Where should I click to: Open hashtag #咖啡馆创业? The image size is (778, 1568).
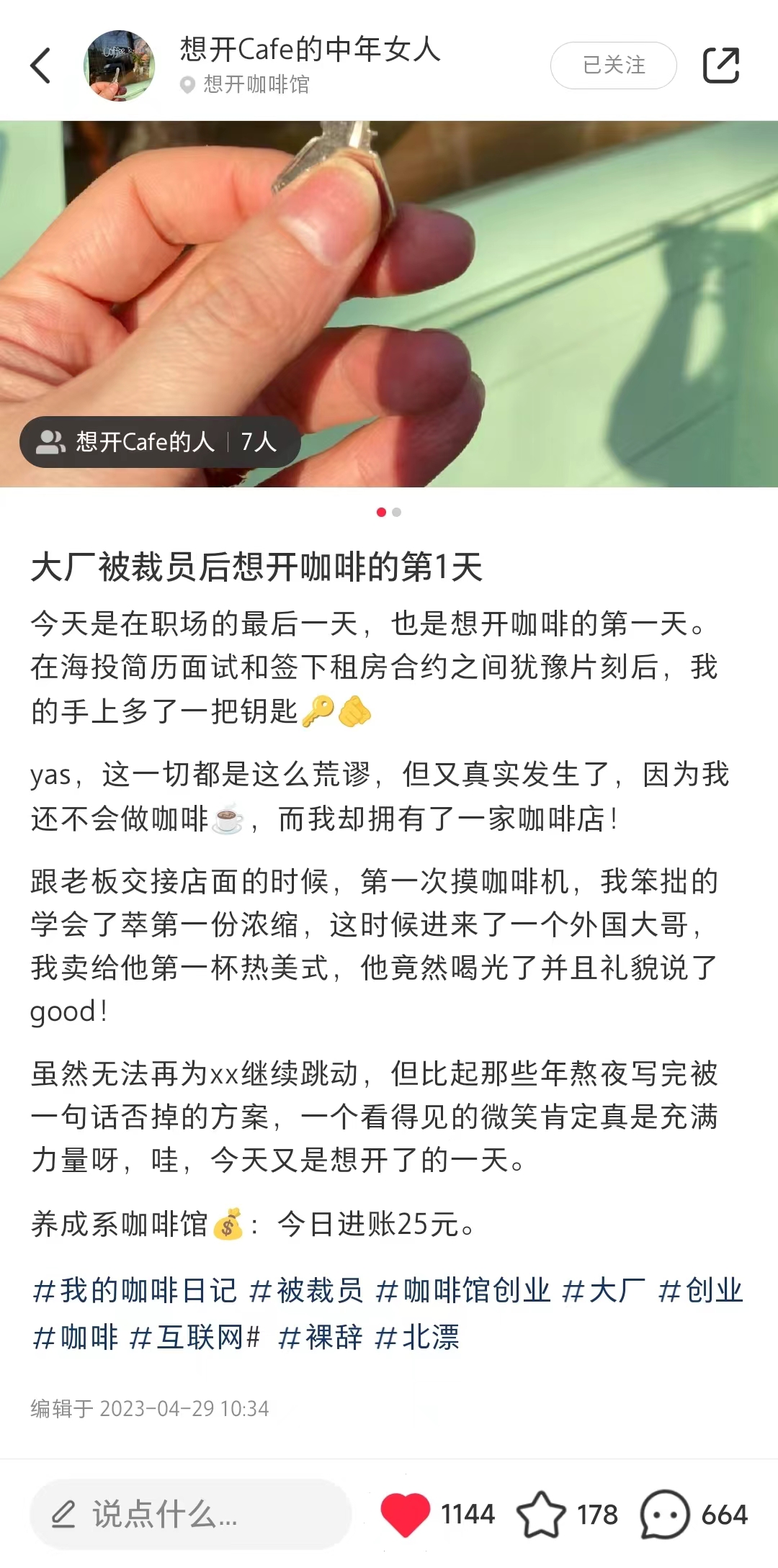pyautogui.click(x=462, y=1291)
